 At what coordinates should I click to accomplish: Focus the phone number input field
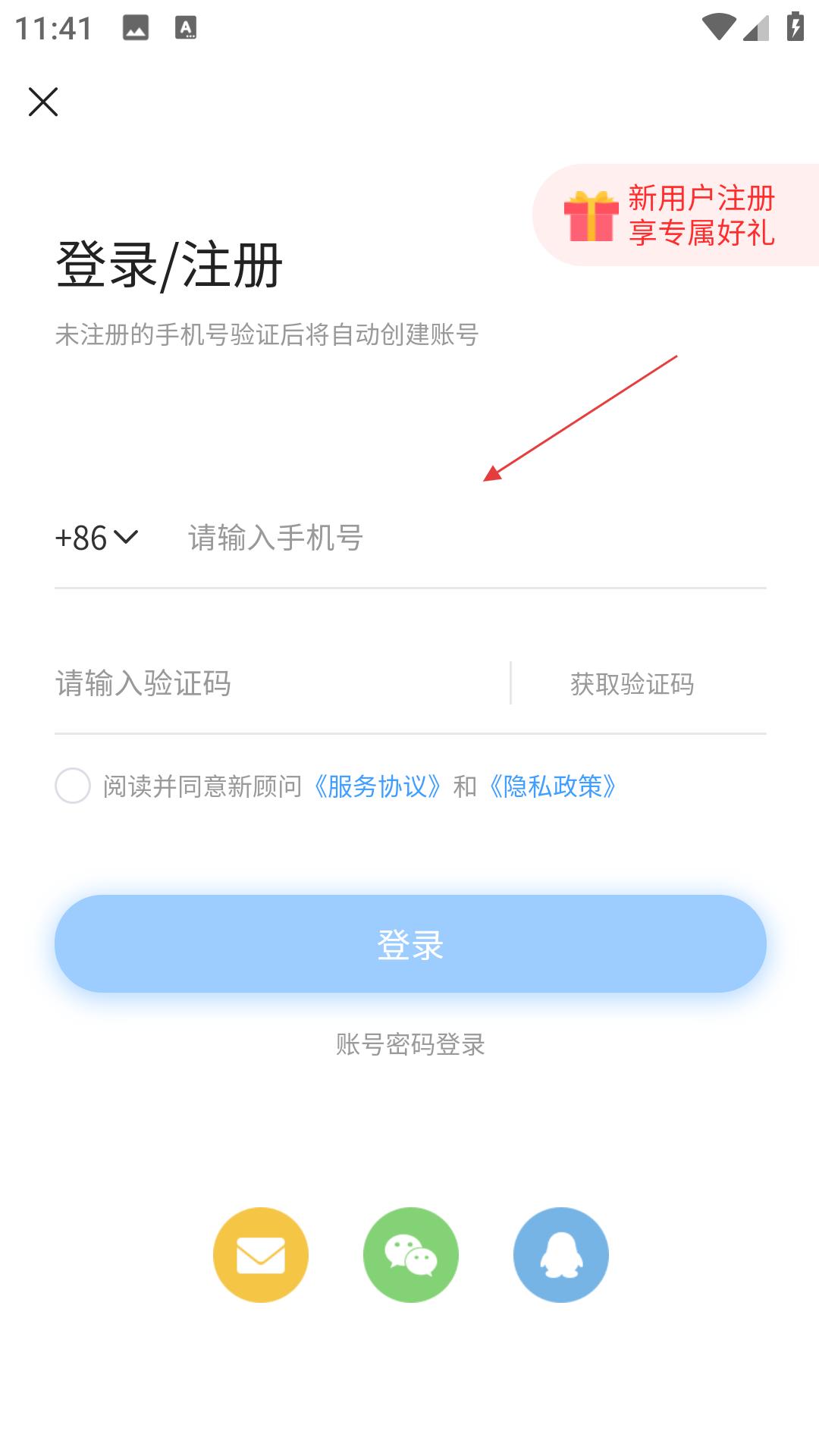pos(470,538)
